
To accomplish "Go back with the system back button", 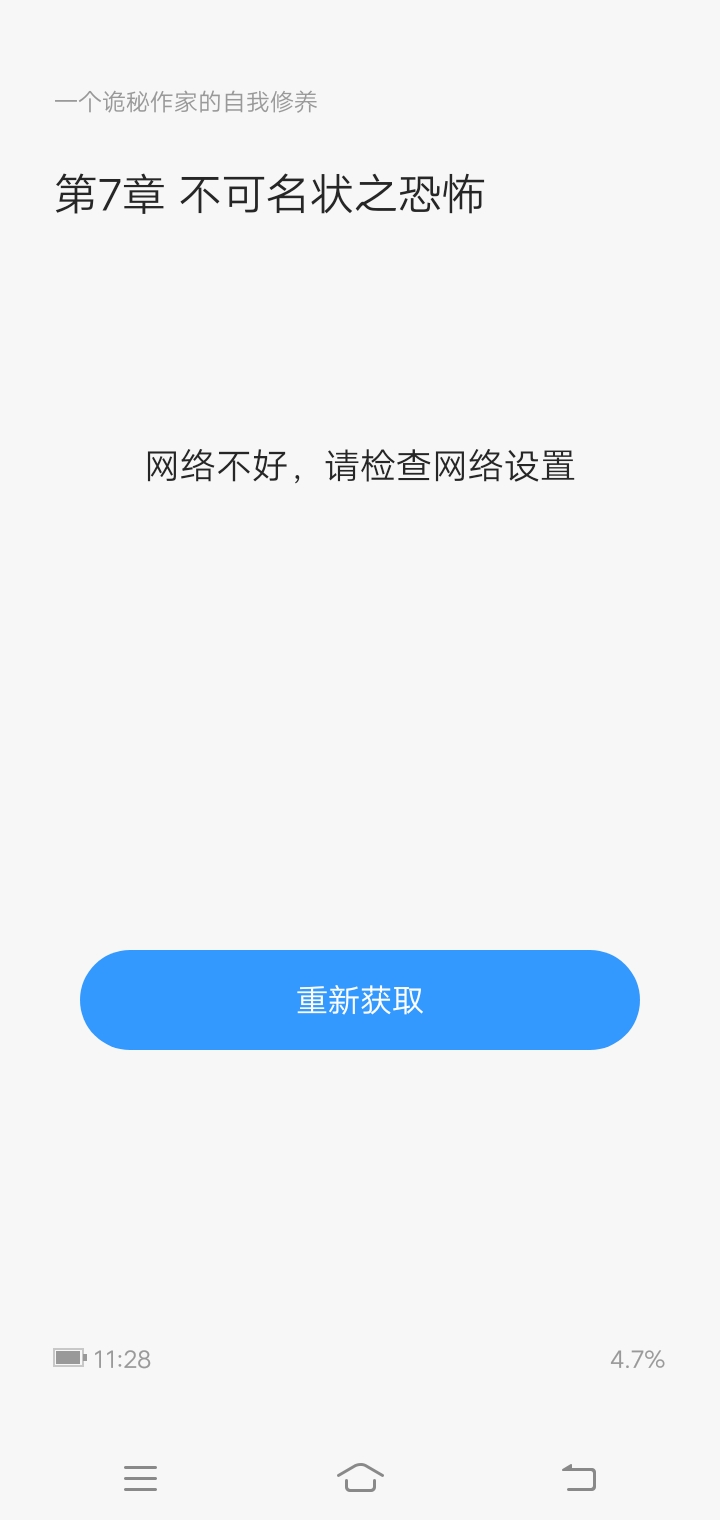I will 579,1477.
